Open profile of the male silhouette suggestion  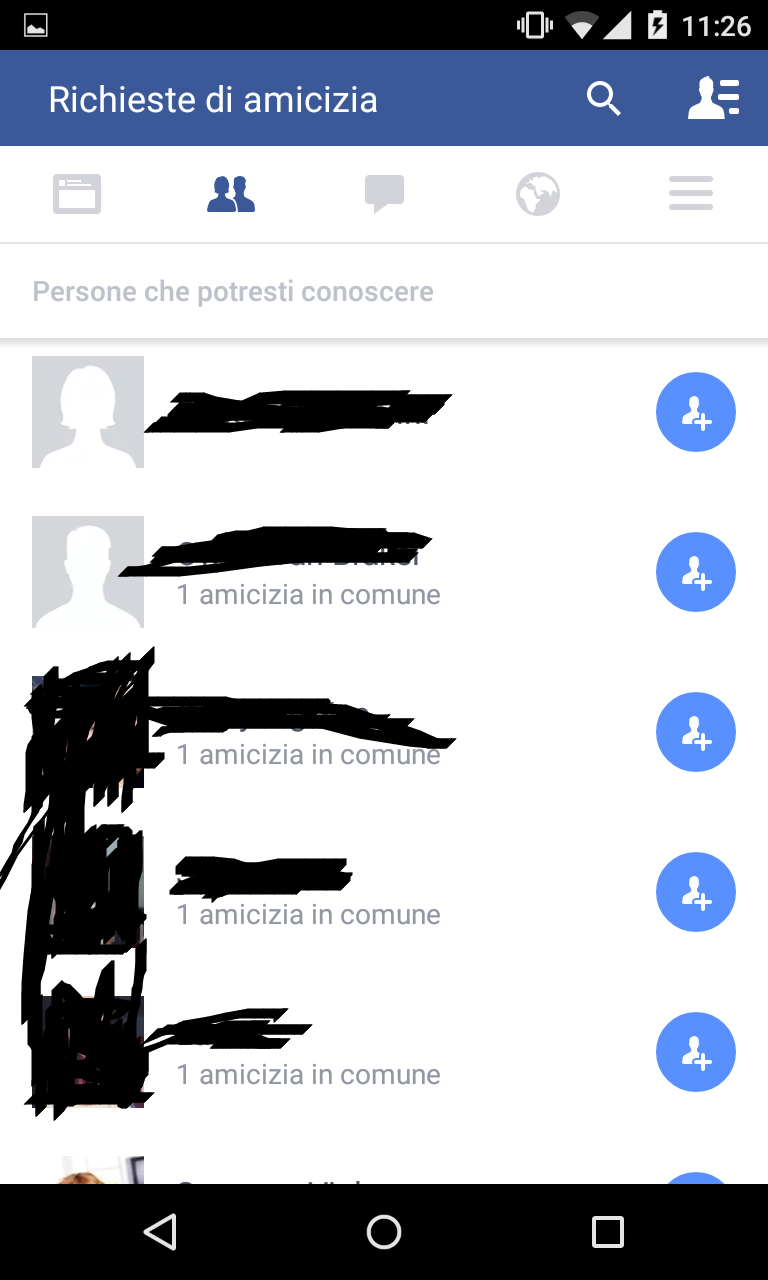(x=88, y=572)
